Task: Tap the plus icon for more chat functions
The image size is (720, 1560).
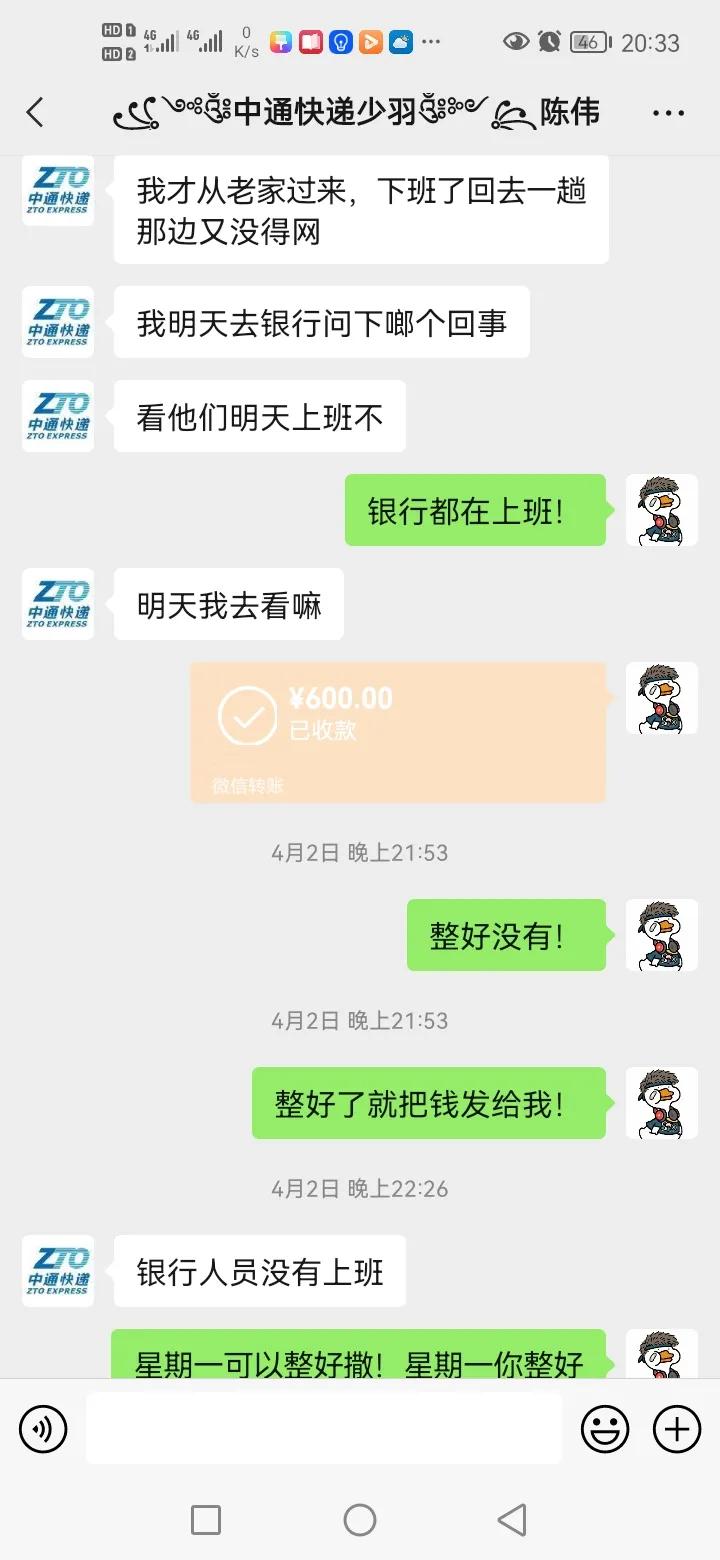Action: [676, 1428]
